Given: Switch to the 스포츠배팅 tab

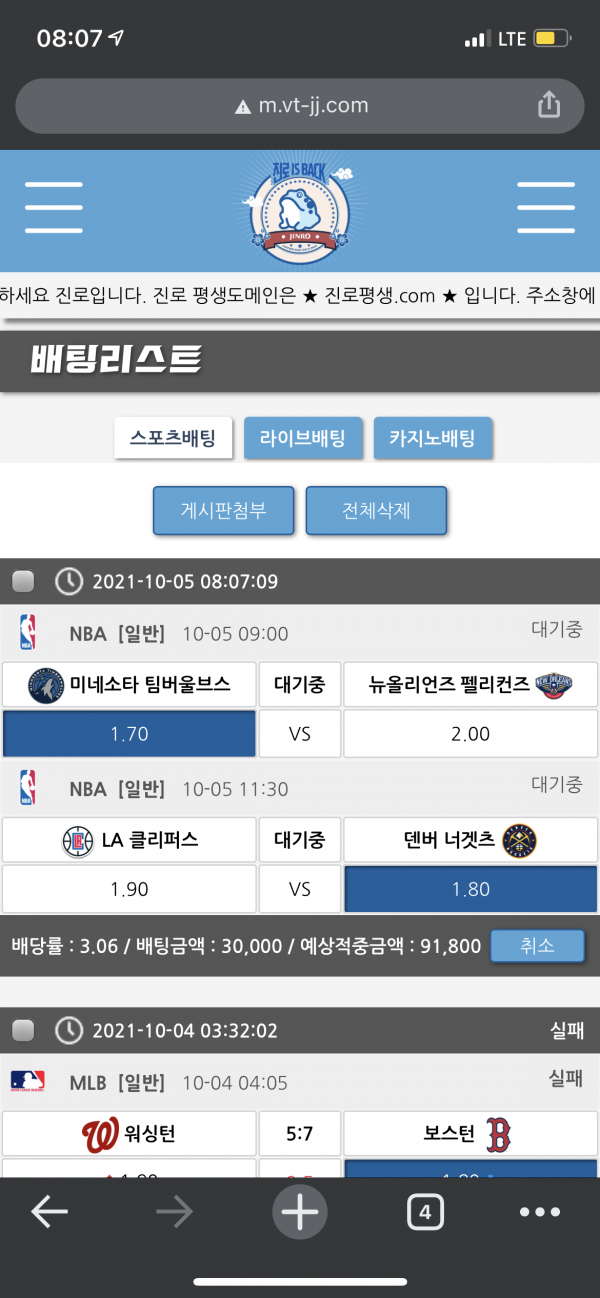Looking at the screenshot, I should [x=173, y=437].
